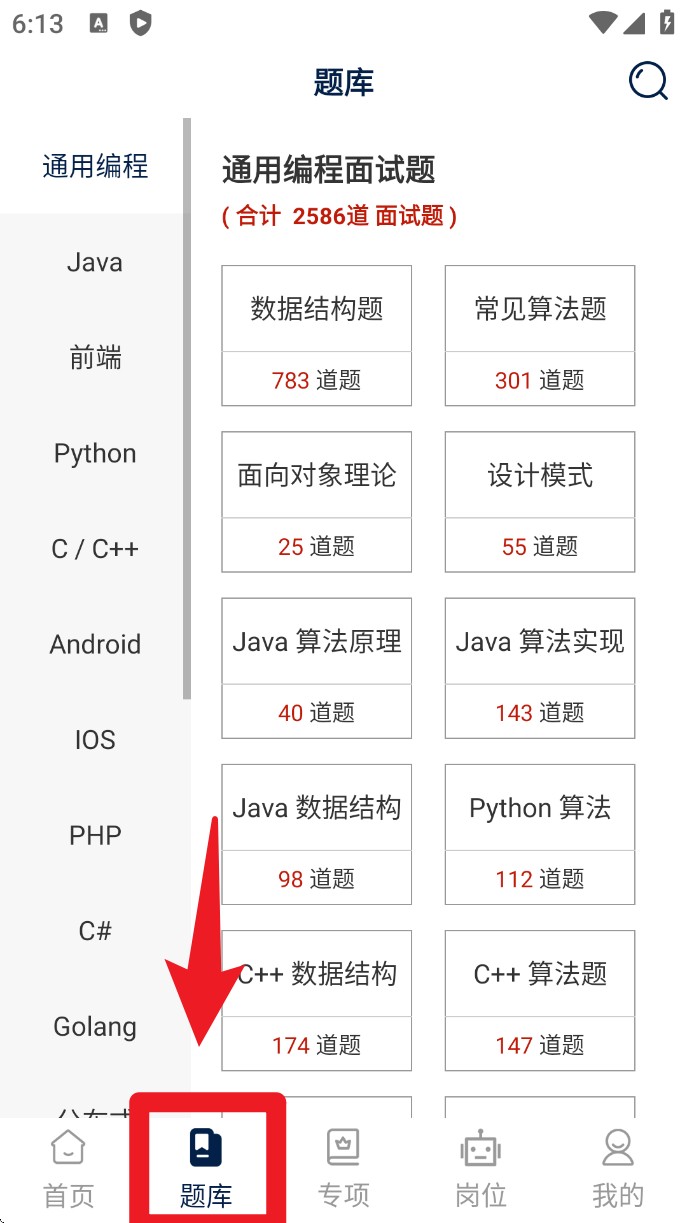
Task: Open the C++ 算法题 card
Action: tap(540, 1000)
